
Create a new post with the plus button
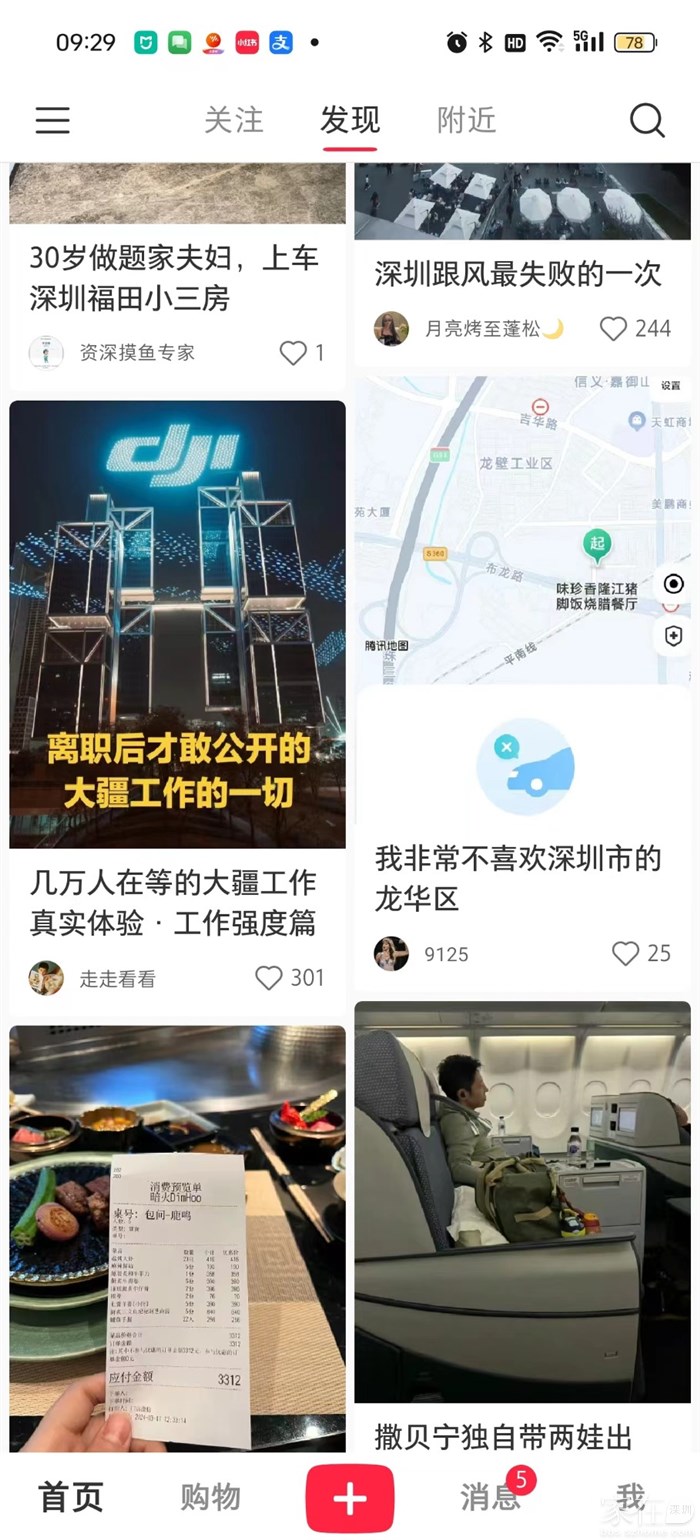[x=350, y=1497]
